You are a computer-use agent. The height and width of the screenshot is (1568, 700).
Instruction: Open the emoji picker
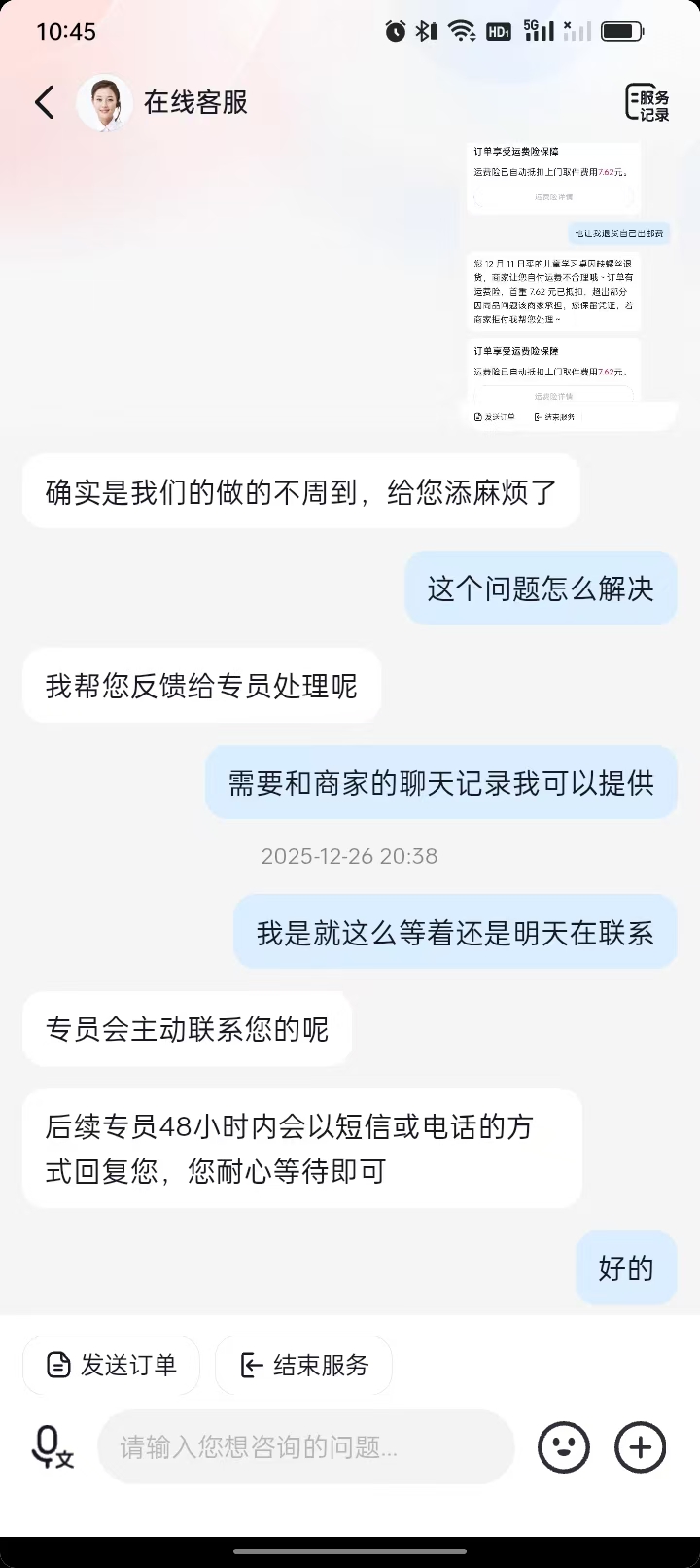[x=563, y=1446]
